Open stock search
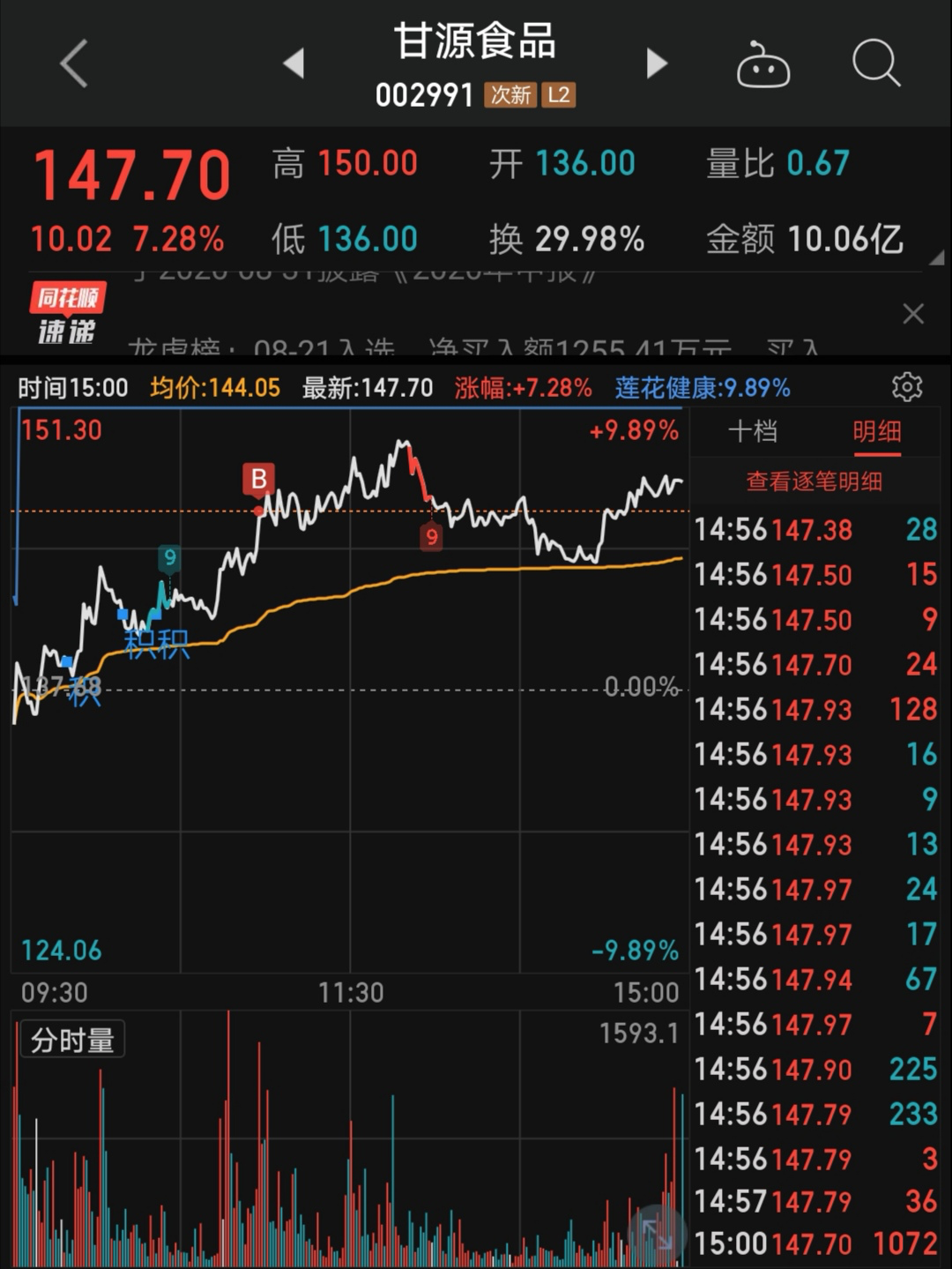Screen dimensions: 952x1269 (x=875, y=63)
